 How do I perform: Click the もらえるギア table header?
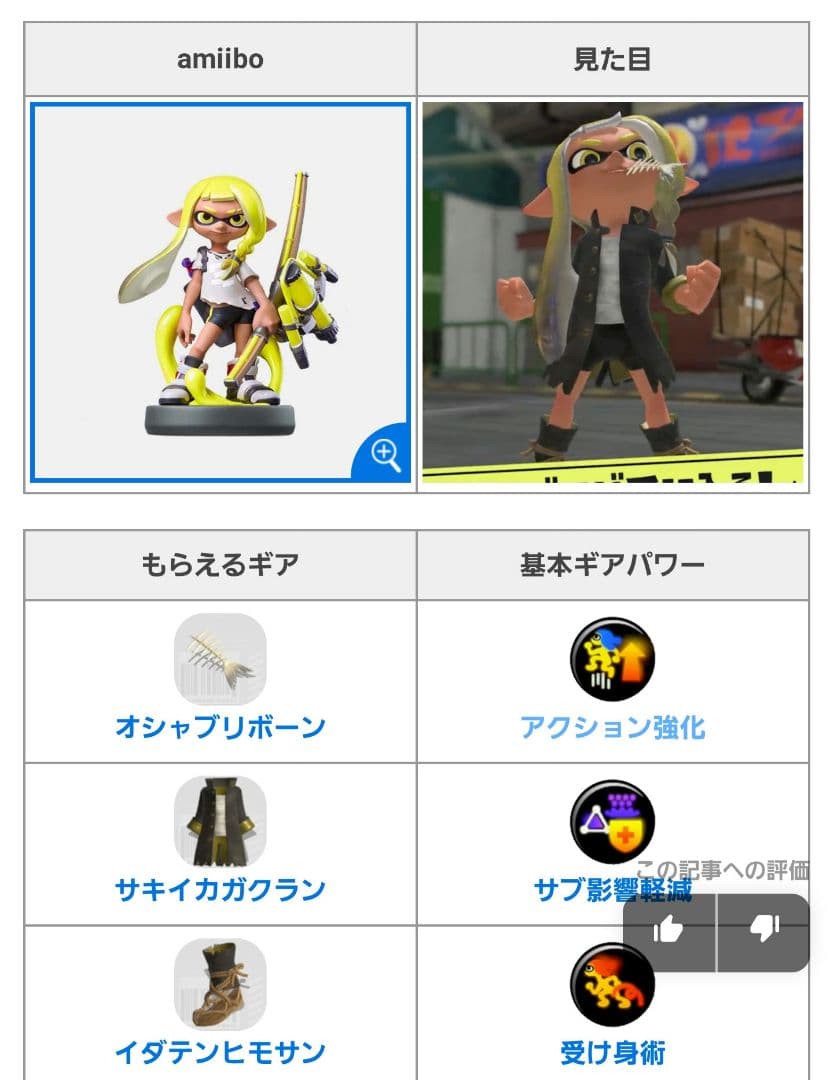click(x=218, y=565)
